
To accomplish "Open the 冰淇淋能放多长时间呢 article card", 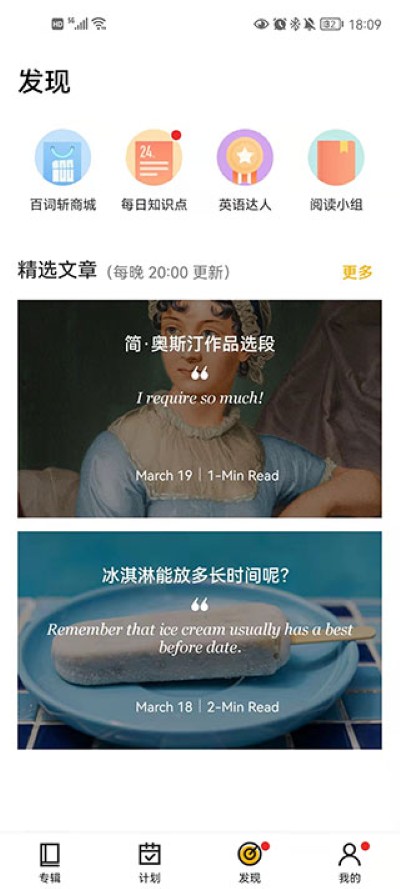I will (199, 640).
